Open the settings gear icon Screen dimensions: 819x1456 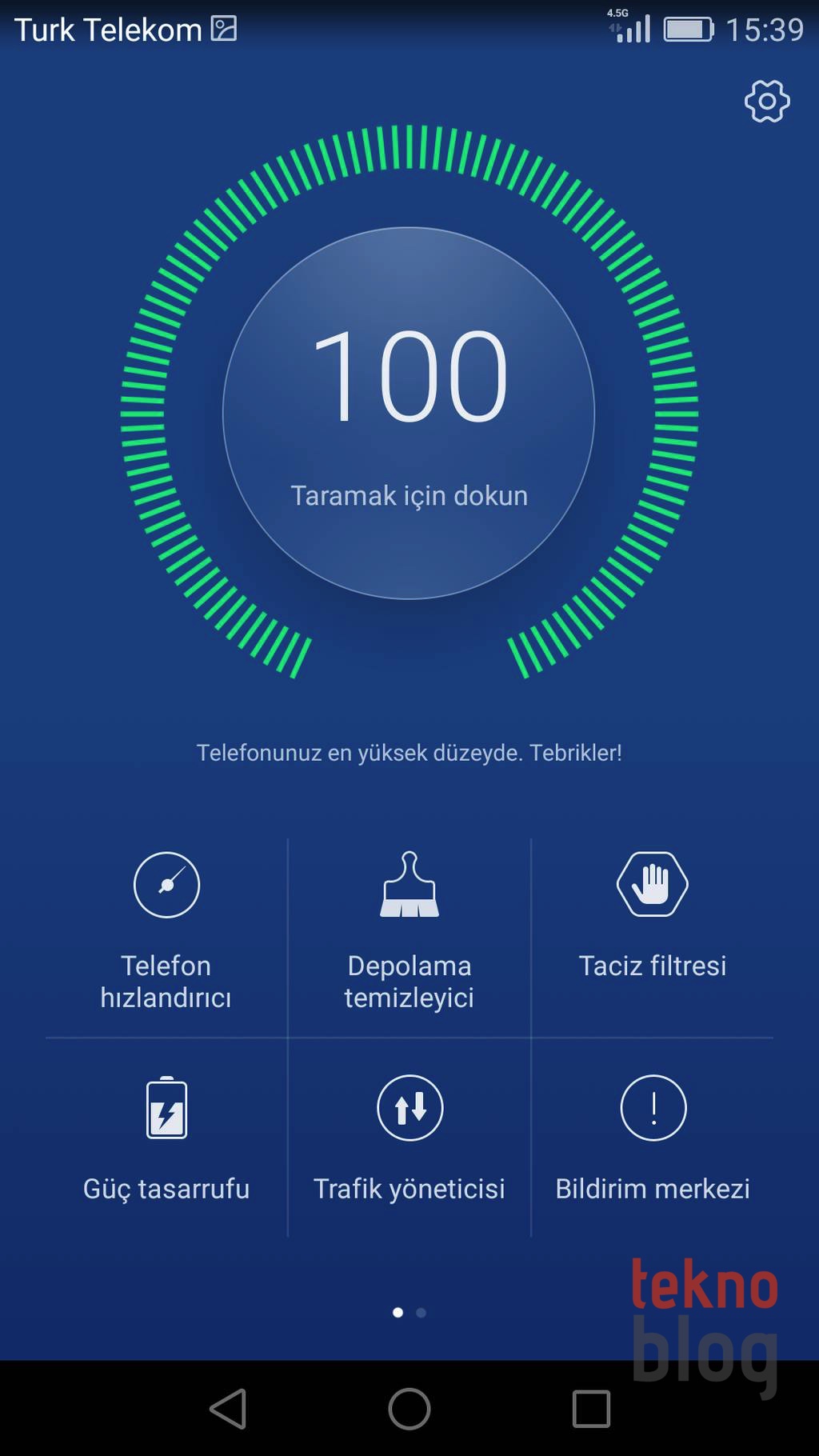point(767,101)
